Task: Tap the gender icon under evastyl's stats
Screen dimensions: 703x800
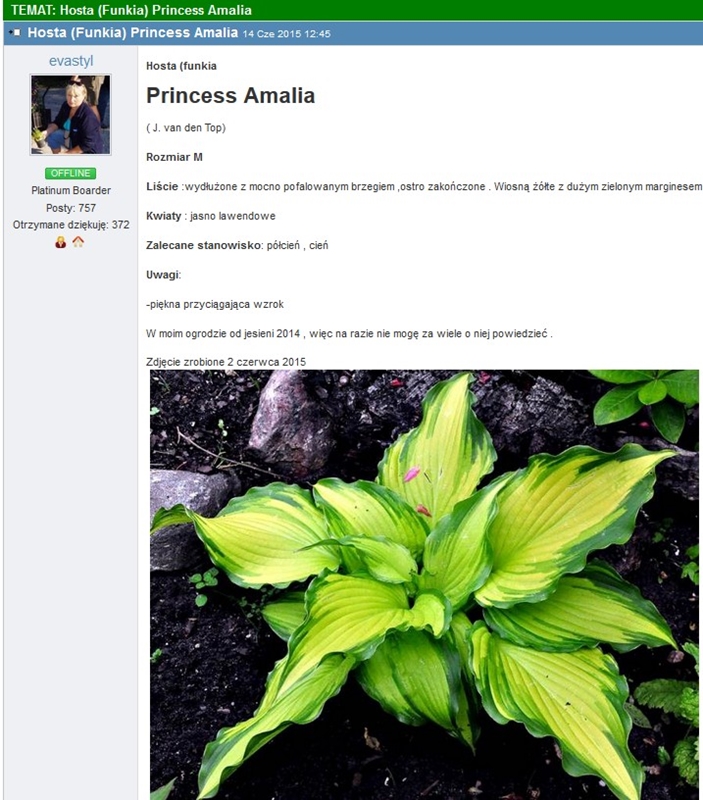Action: point(61,242)
